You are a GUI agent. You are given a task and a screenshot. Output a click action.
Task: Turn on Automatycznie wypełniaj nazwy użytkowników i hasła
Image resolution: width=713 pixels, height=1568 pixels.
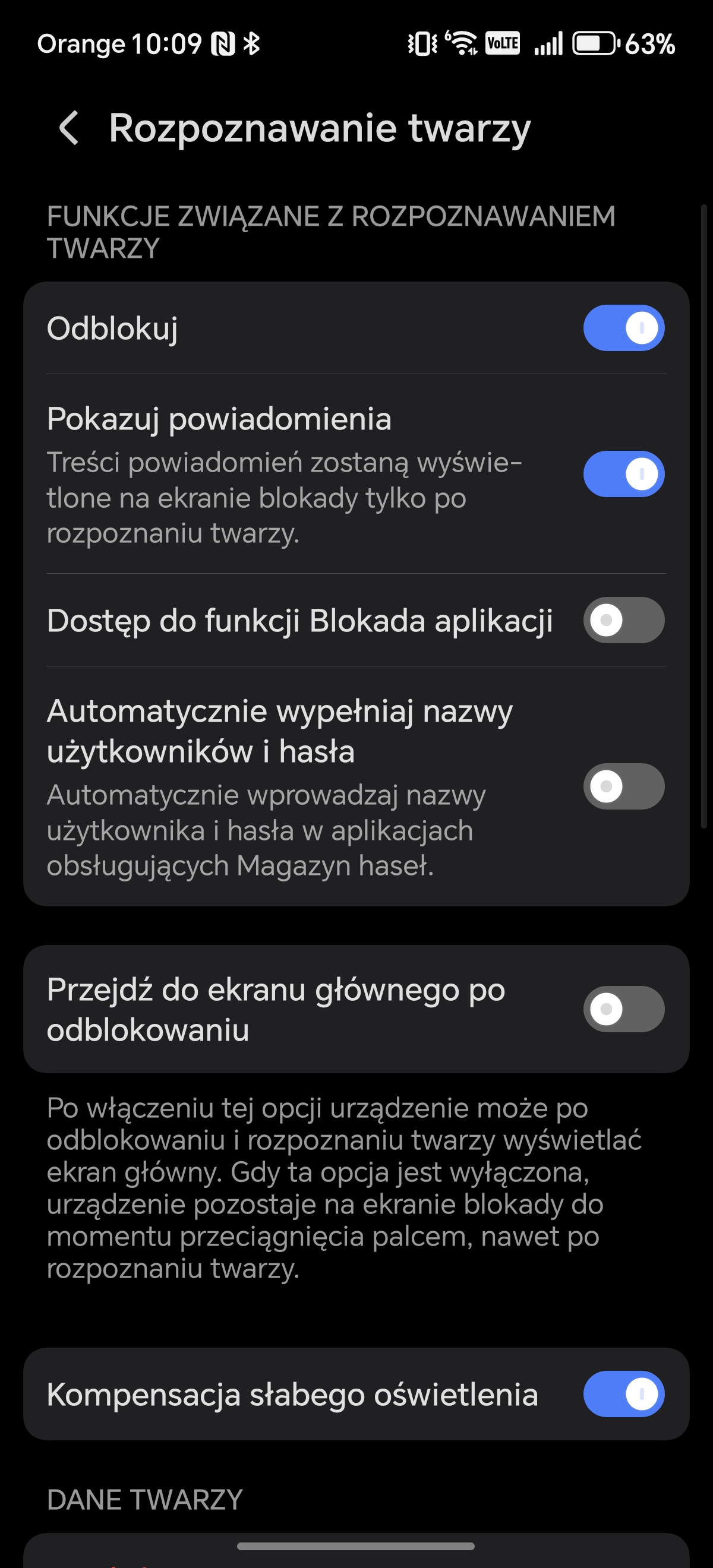(x=623, y=786)
